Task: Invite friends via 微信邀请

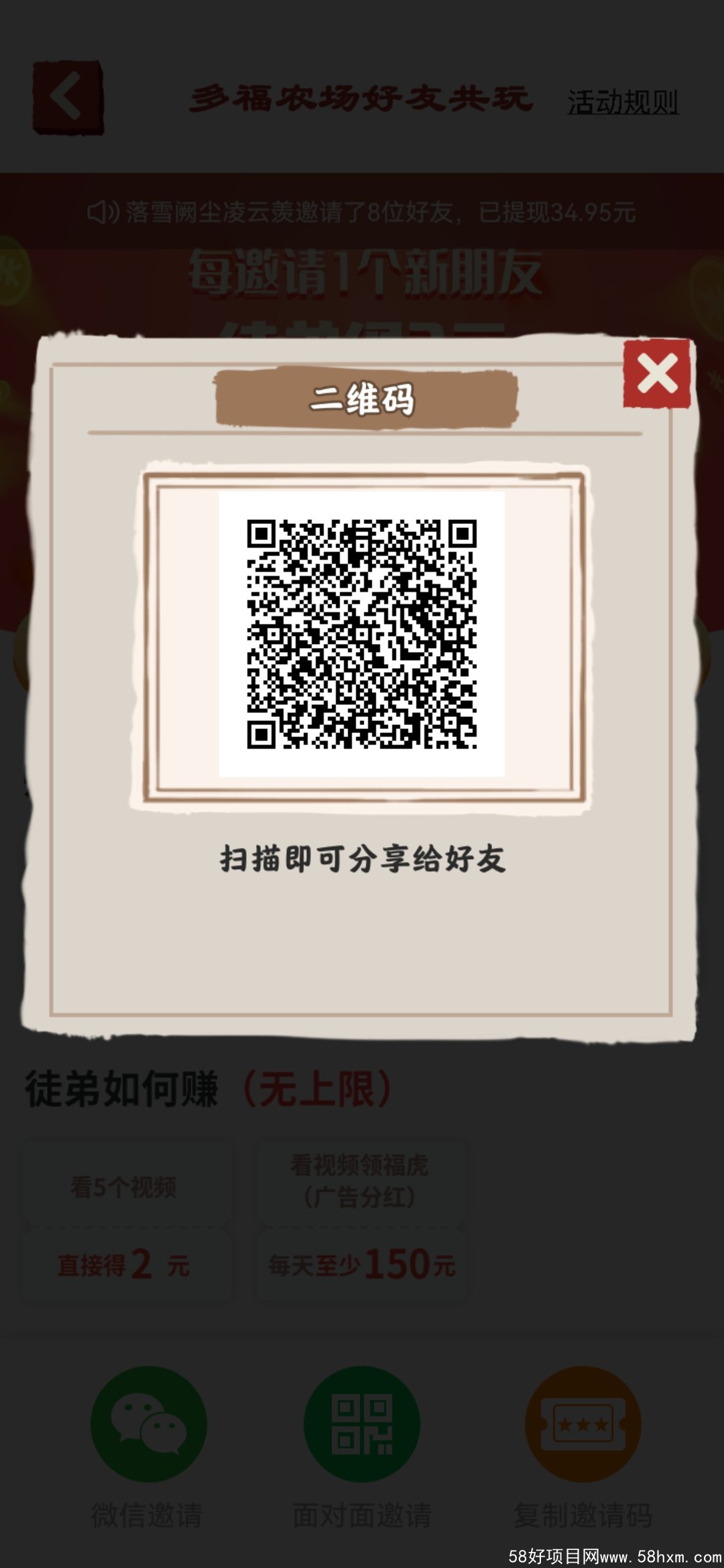Action: (148, 1424)
